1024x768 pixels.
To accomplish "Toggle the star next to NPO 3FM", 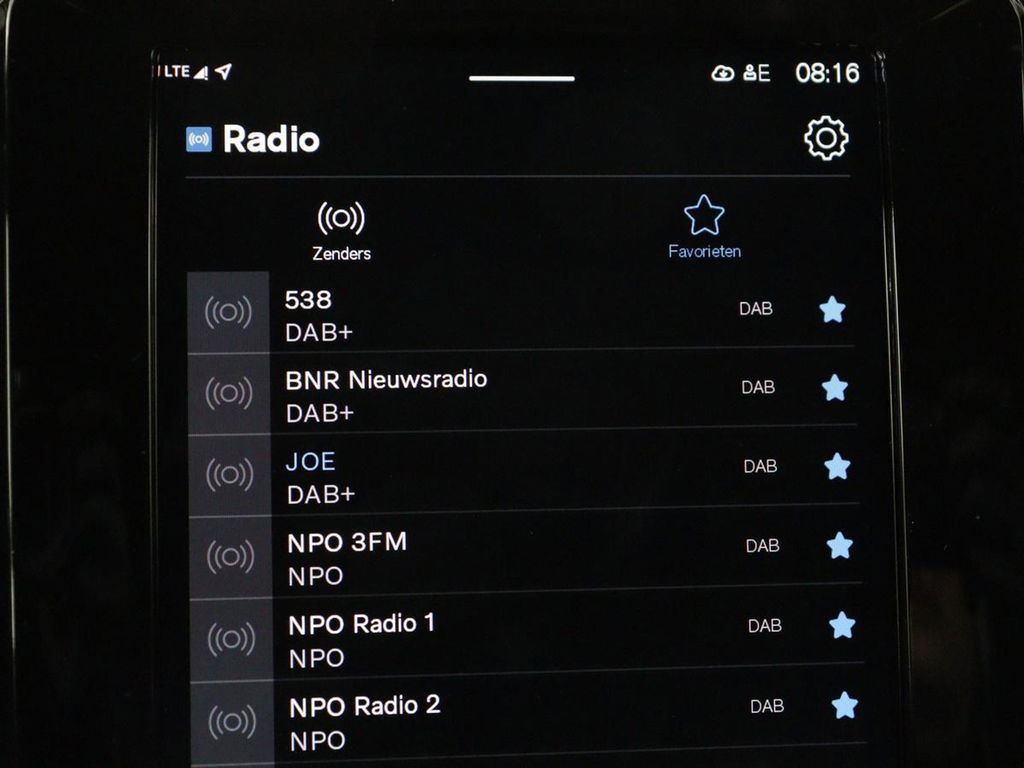I will [x=840, y=546].
